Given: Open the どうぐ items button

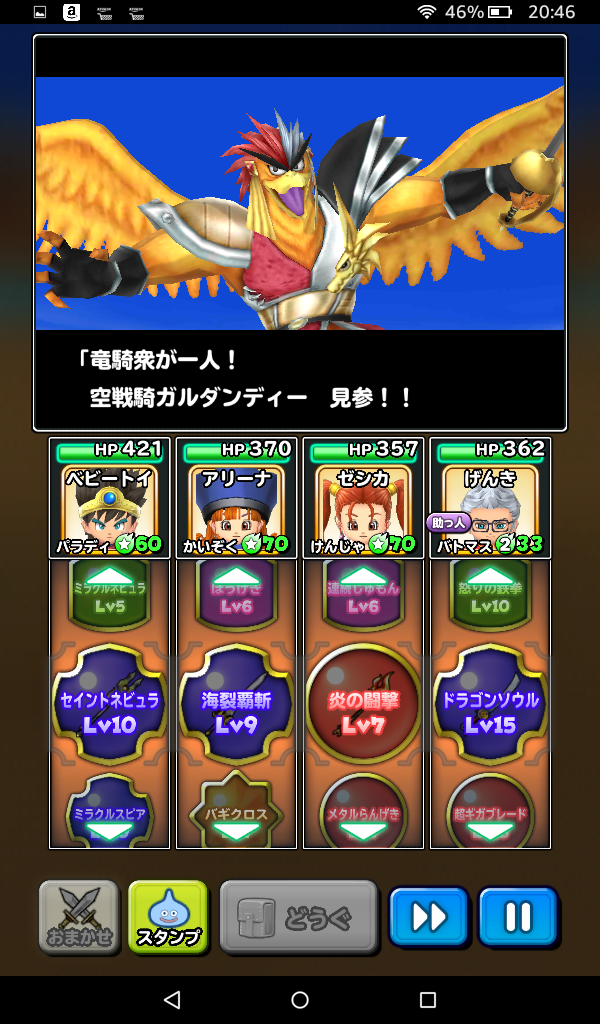Looking at the screenshot, I should (299, 916).
